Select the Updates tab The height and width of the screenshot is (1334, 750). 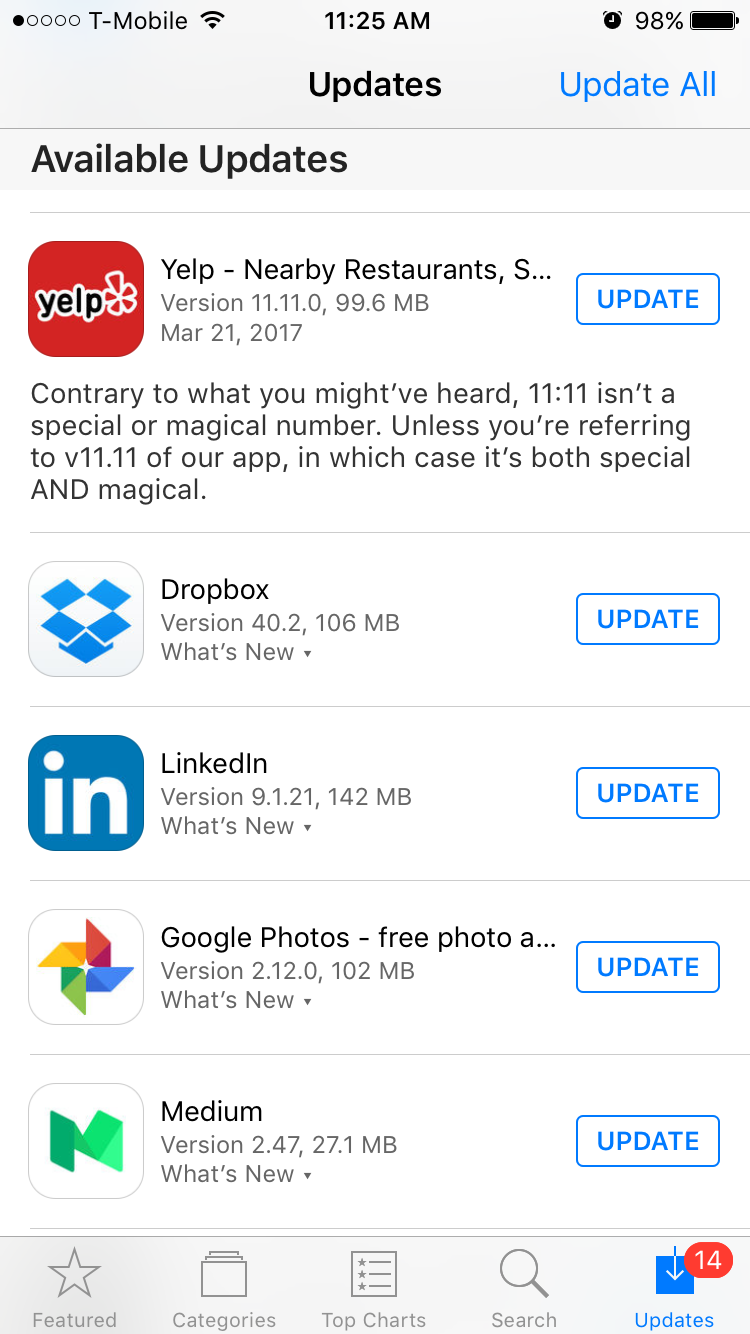click(675, 1288)
